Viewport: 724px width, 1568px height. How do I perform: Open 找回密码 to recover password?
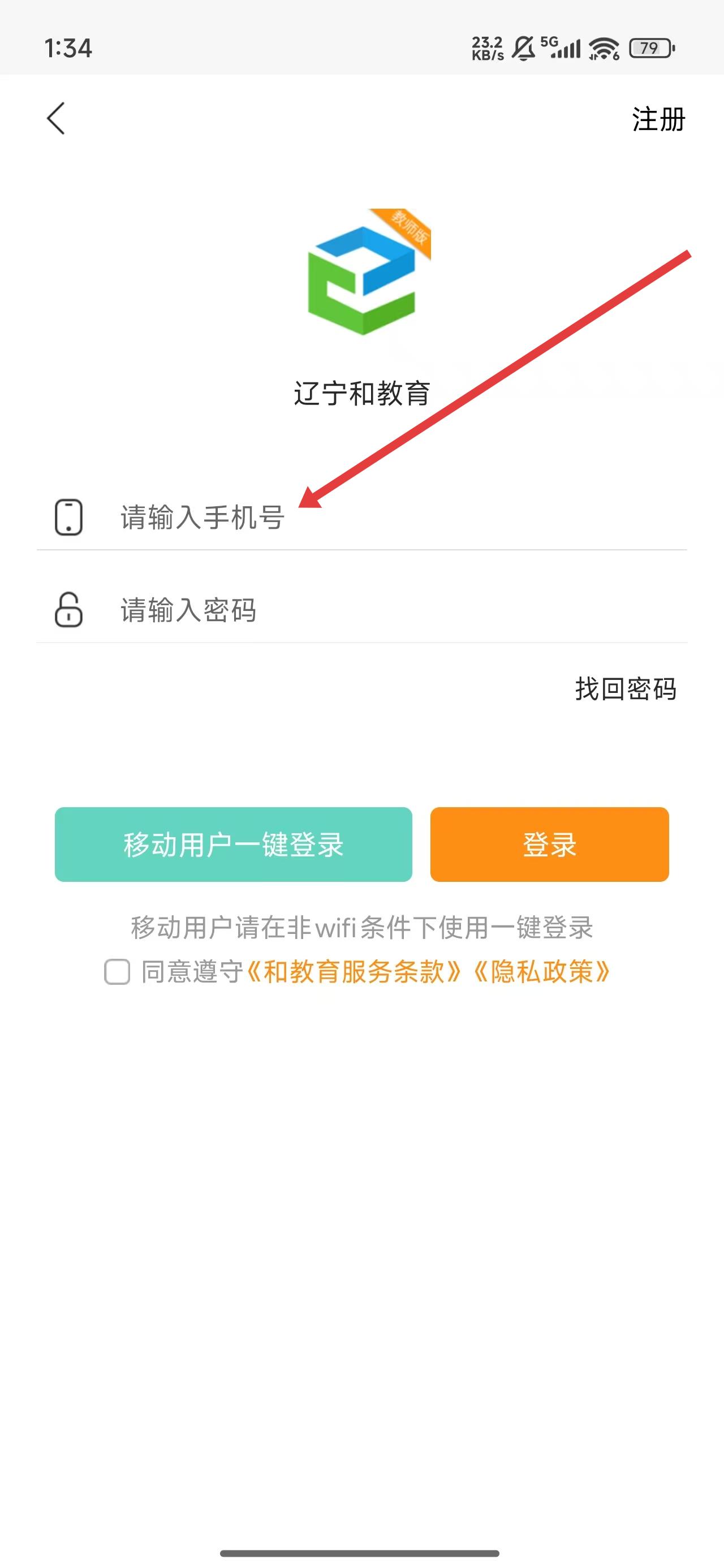626,689
